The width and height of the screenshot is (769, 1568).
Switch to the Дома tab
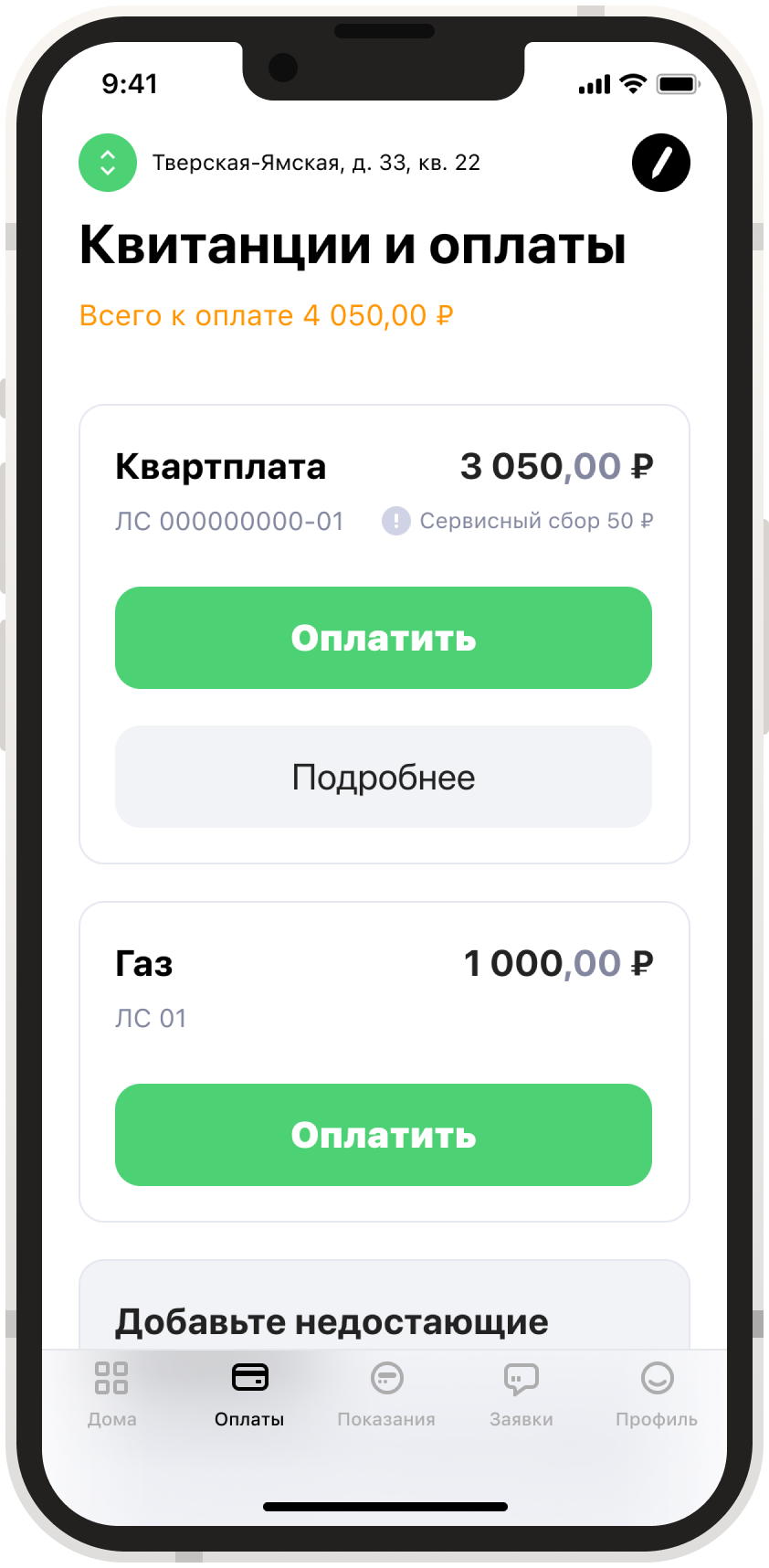coord(111,1393)
